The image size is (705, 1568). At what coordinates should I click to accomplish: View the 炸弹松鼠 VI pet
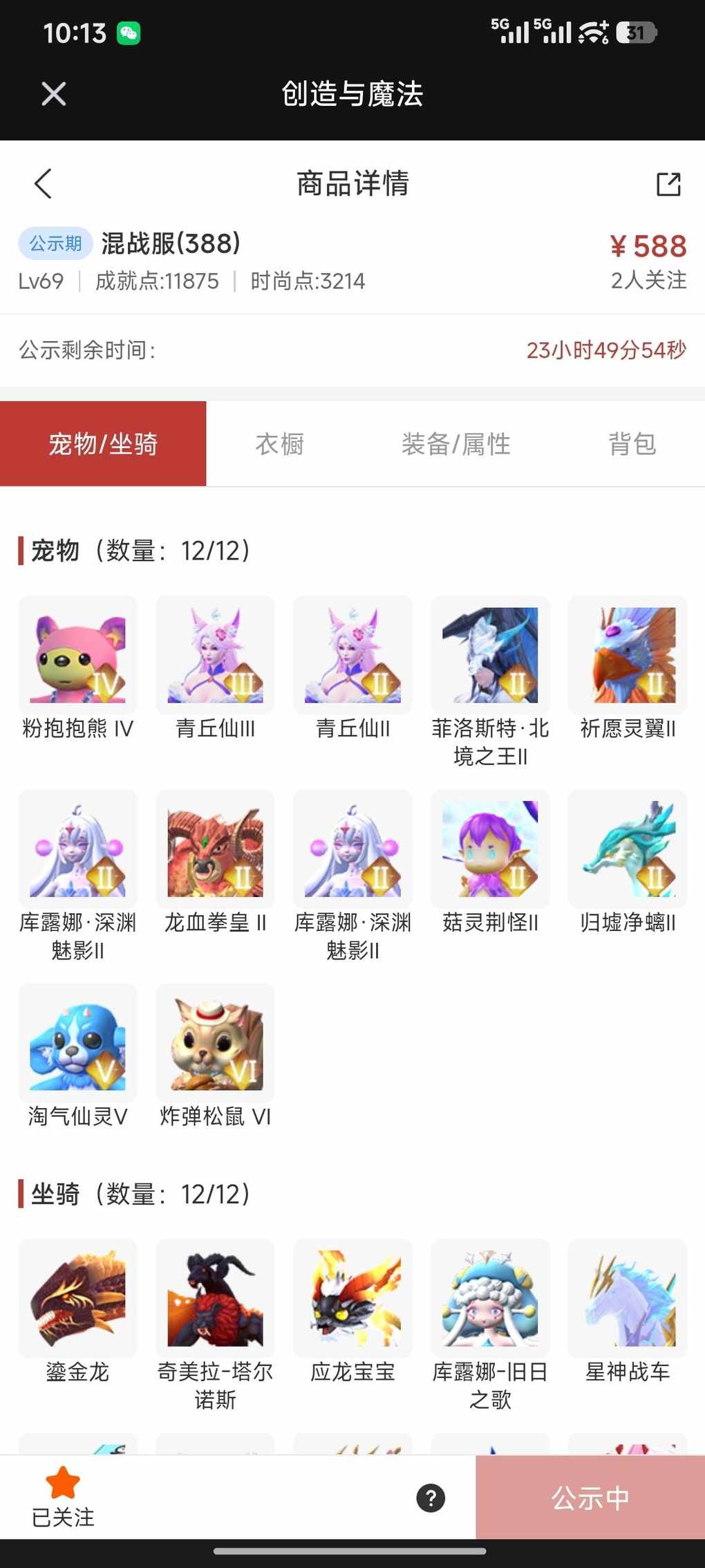215,1042
